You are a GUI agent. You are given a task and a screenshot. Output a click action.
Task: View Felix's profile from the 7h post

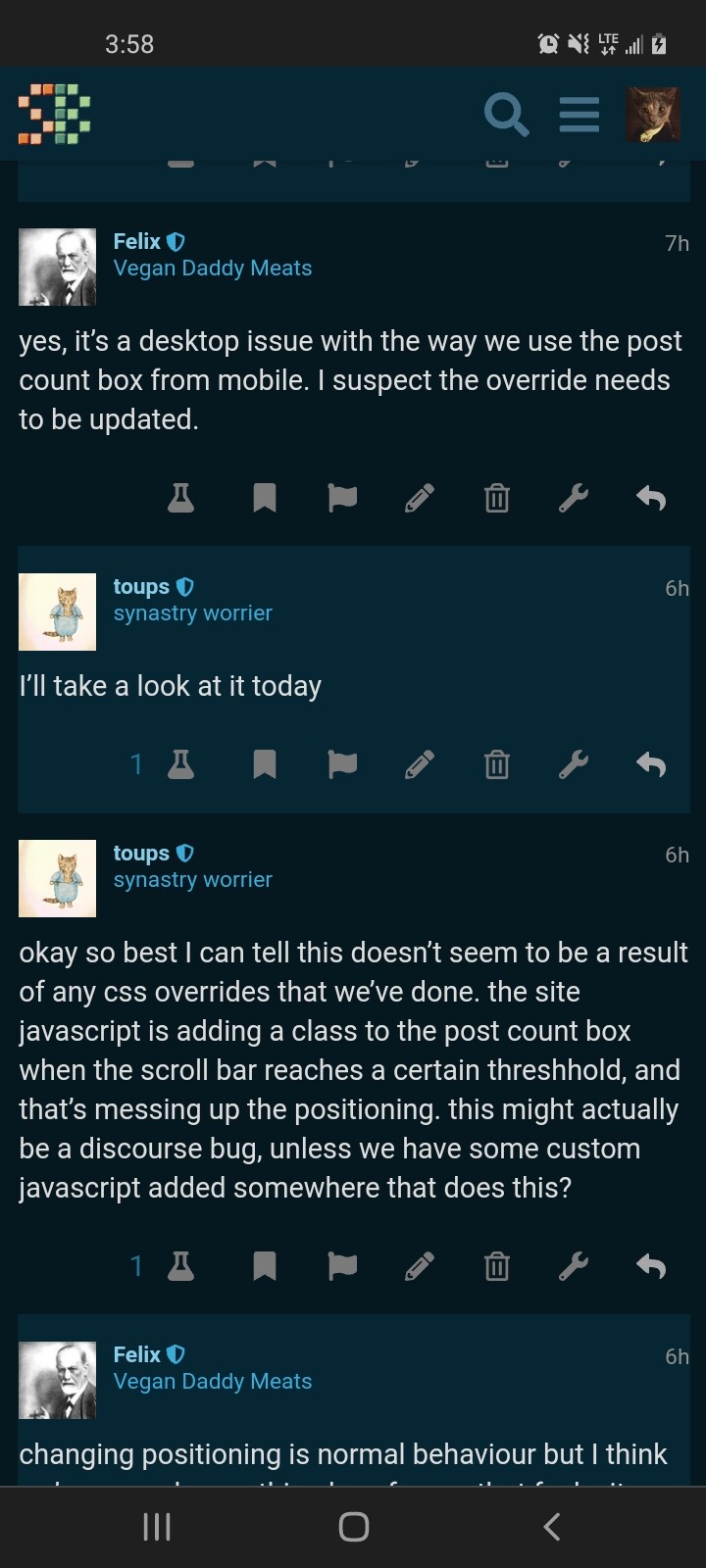(x=58, y=268)
